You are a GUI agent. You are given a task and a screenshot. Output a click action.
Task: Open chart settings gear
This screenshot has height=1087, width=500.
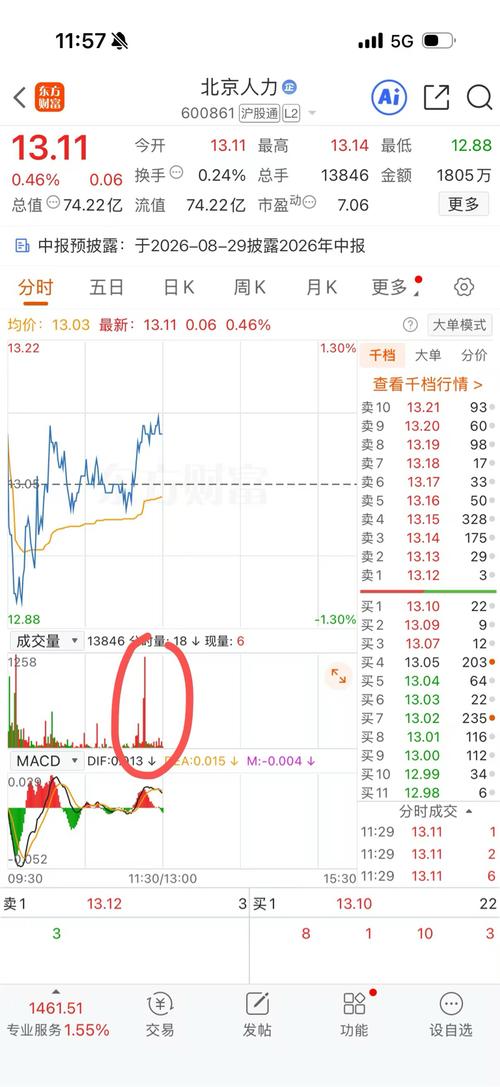tap(463, 287)
